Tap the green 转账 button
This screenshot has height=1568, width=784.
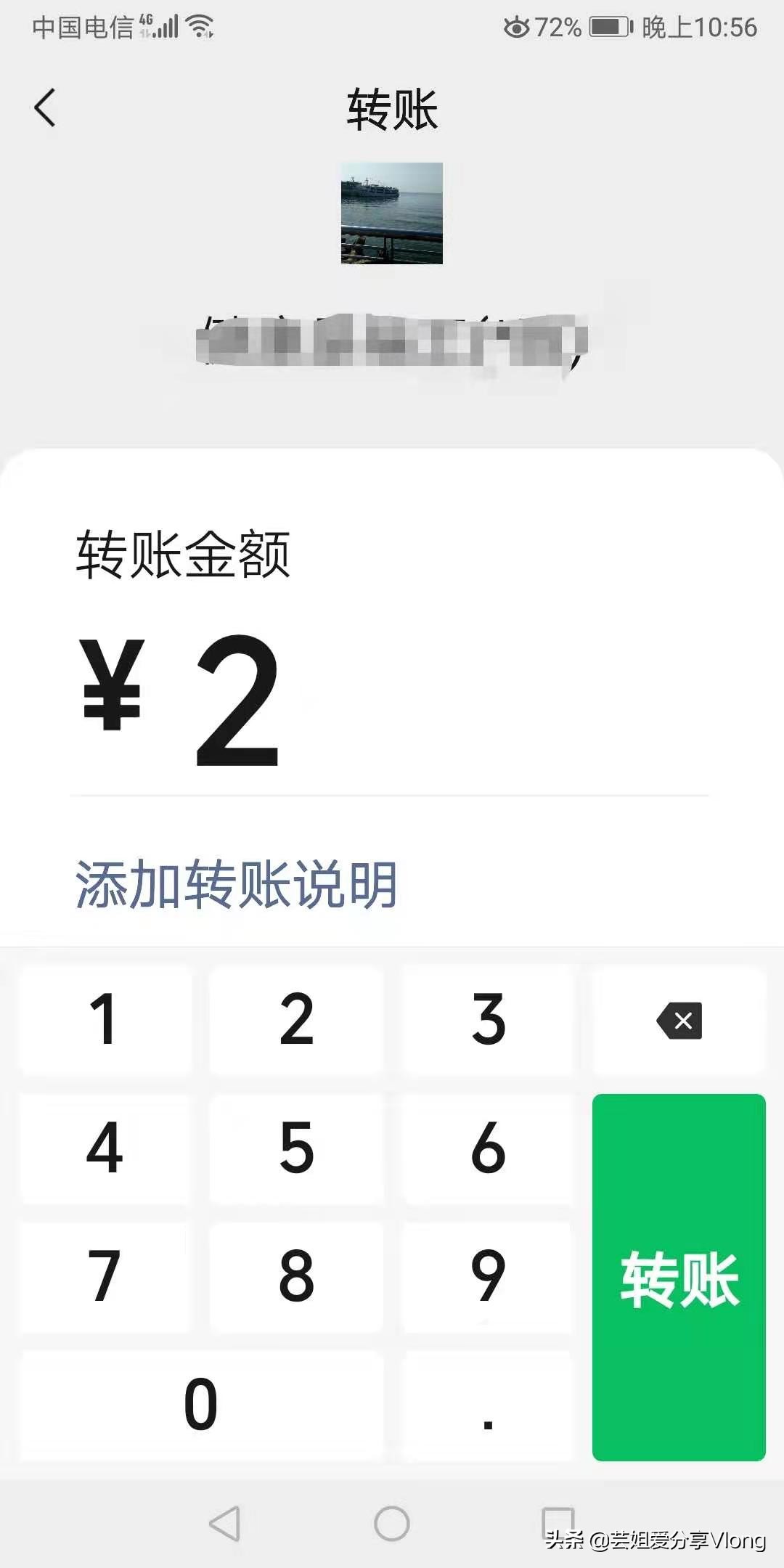click(x=679, y=1277)
